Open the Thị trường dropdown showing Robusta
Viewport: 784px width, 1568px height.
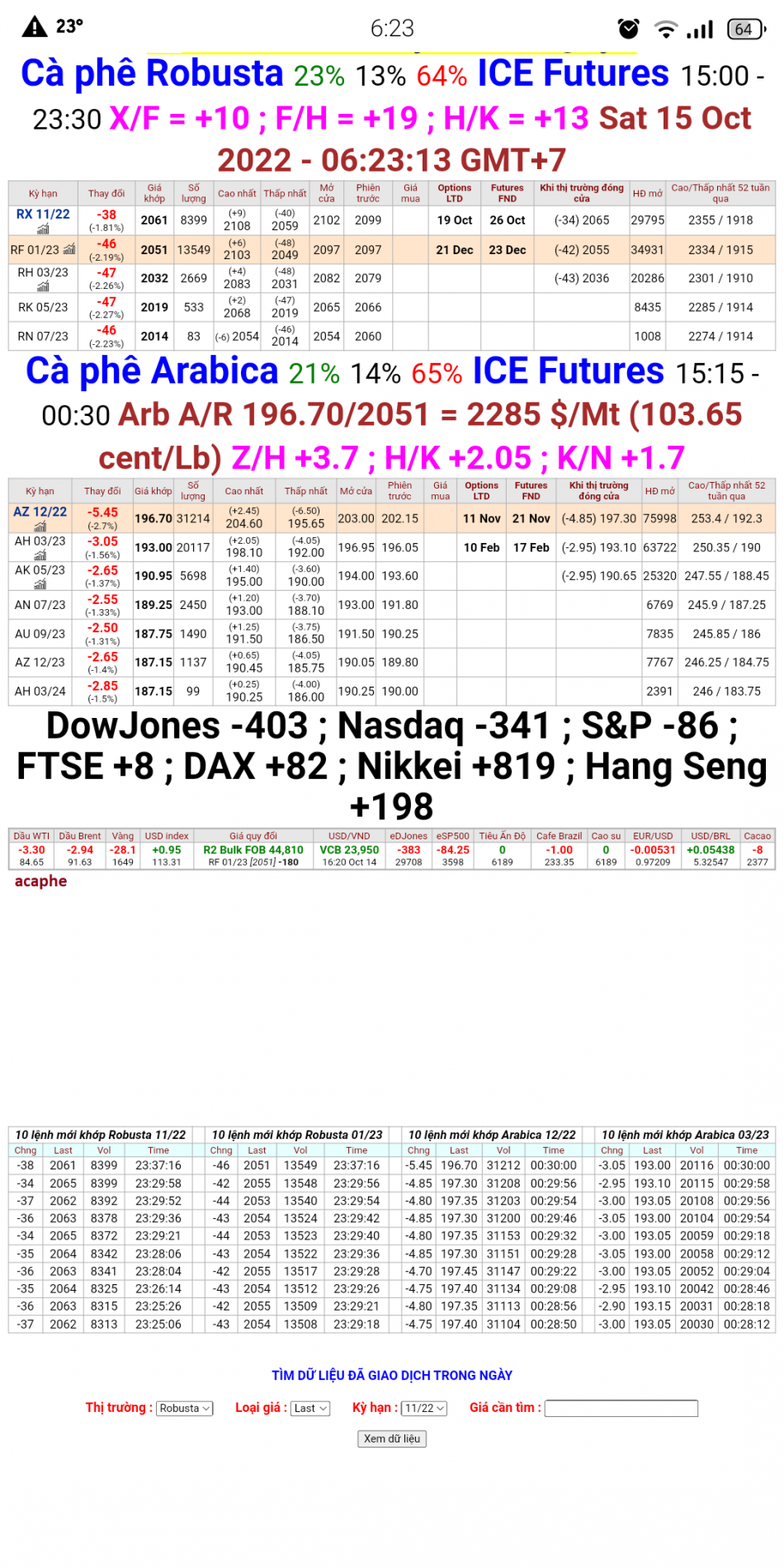[184, 1408]
